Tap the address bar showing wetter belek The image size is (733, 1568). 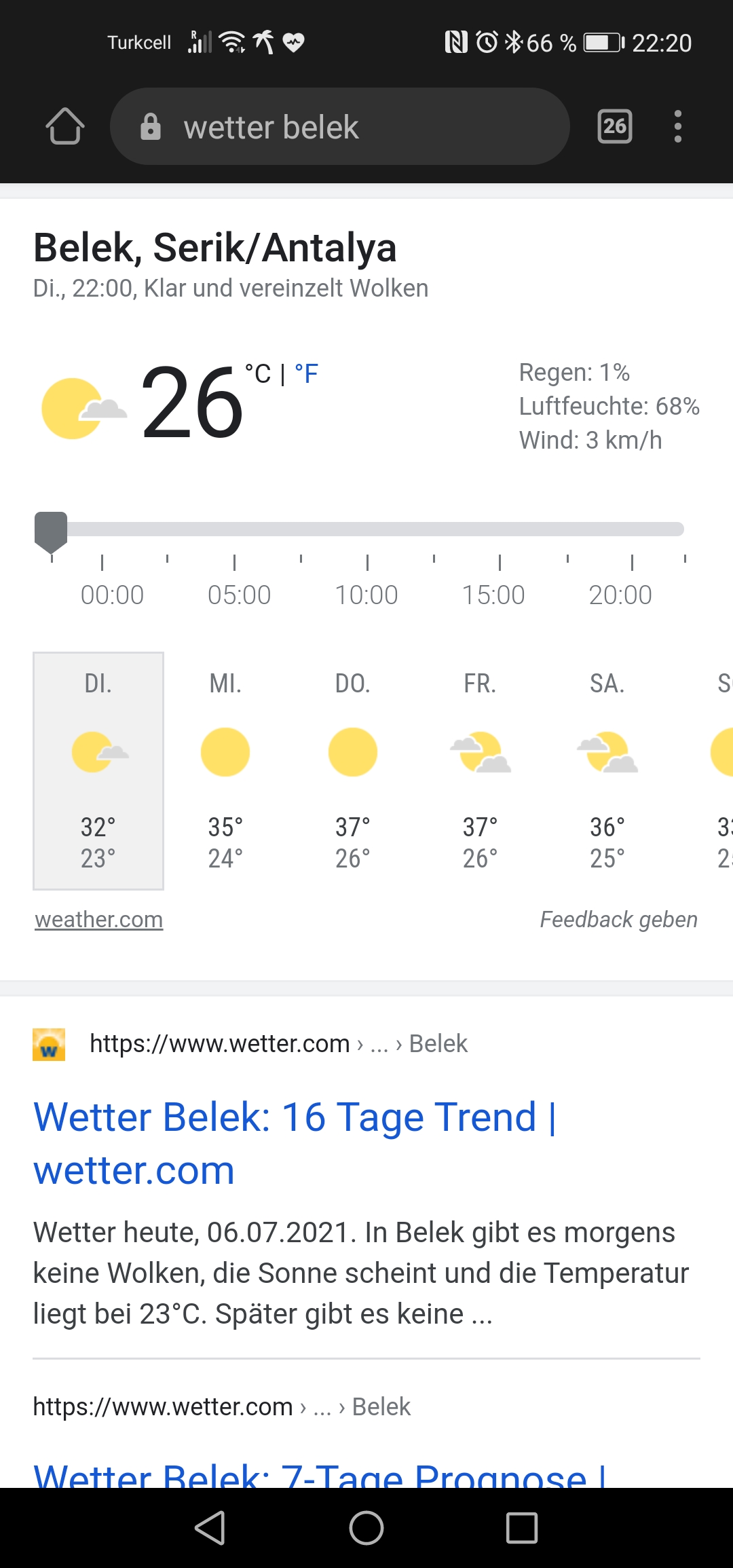point(339,126)
